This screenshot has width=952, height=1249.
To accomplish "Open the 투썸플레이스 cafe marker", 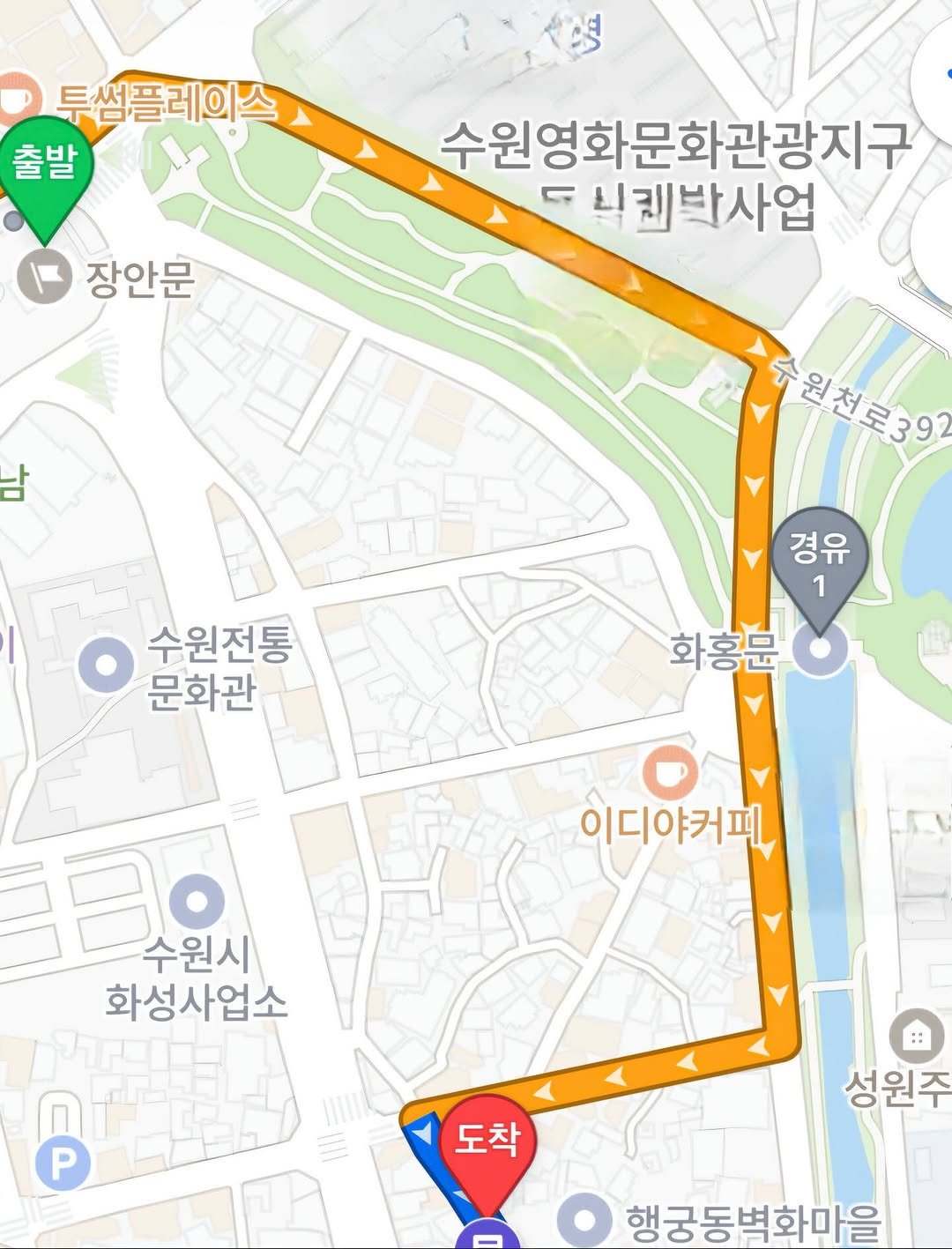I will pos(16,98).
